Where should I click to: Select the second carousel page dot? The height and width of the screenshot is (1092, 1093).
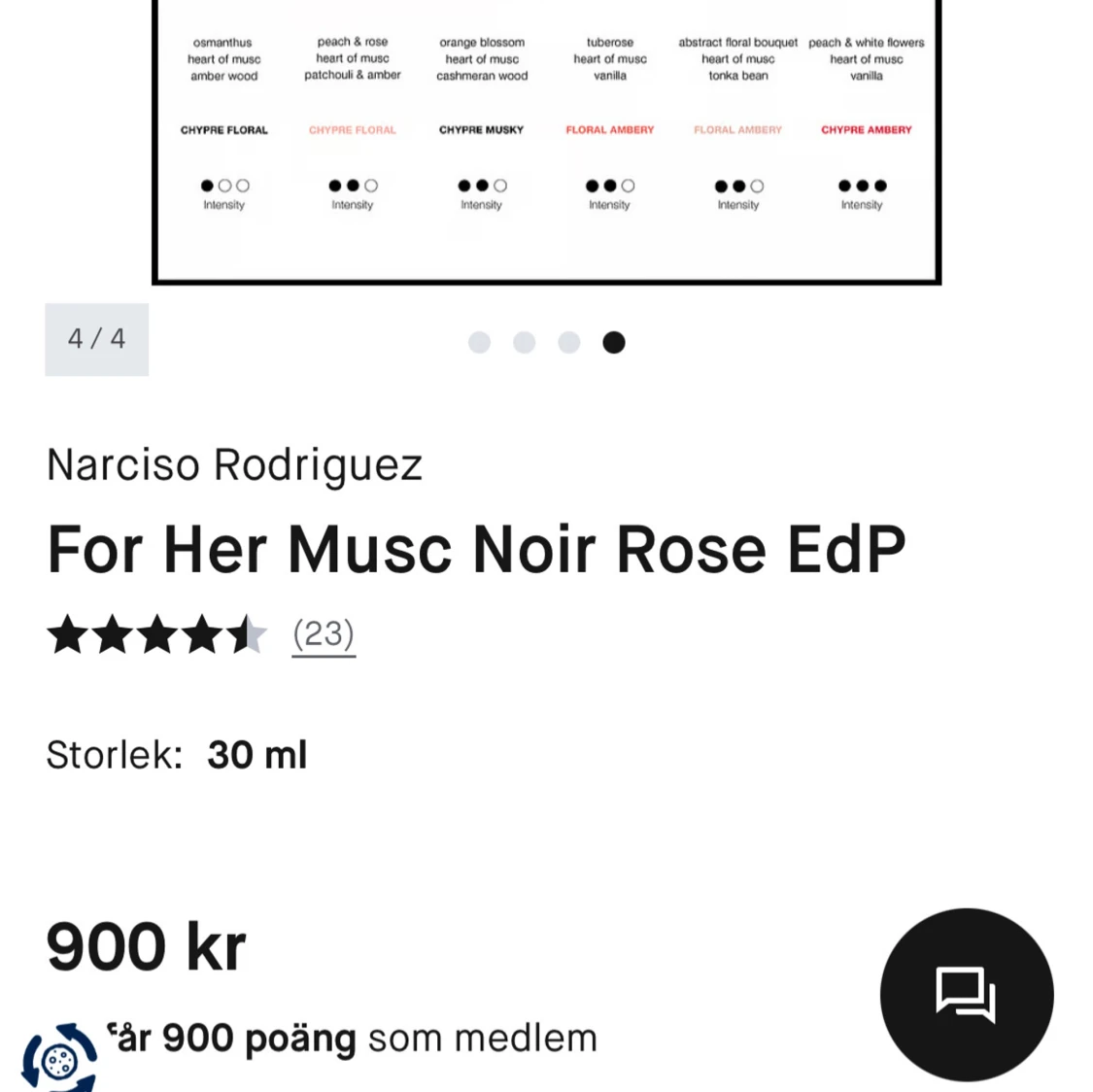[x=525, y=342]
